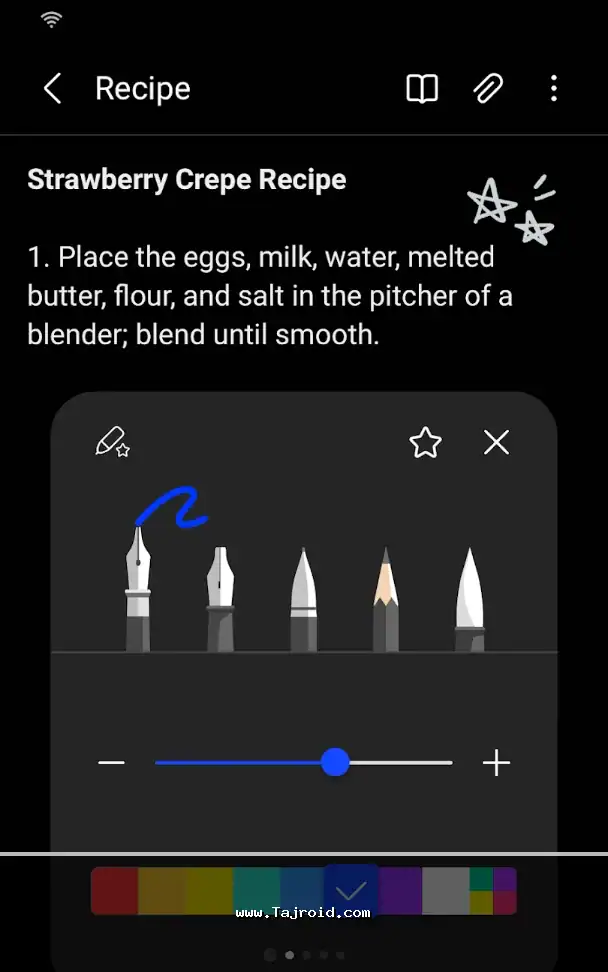Tap the pen thickness slider track

click(400, 763)
